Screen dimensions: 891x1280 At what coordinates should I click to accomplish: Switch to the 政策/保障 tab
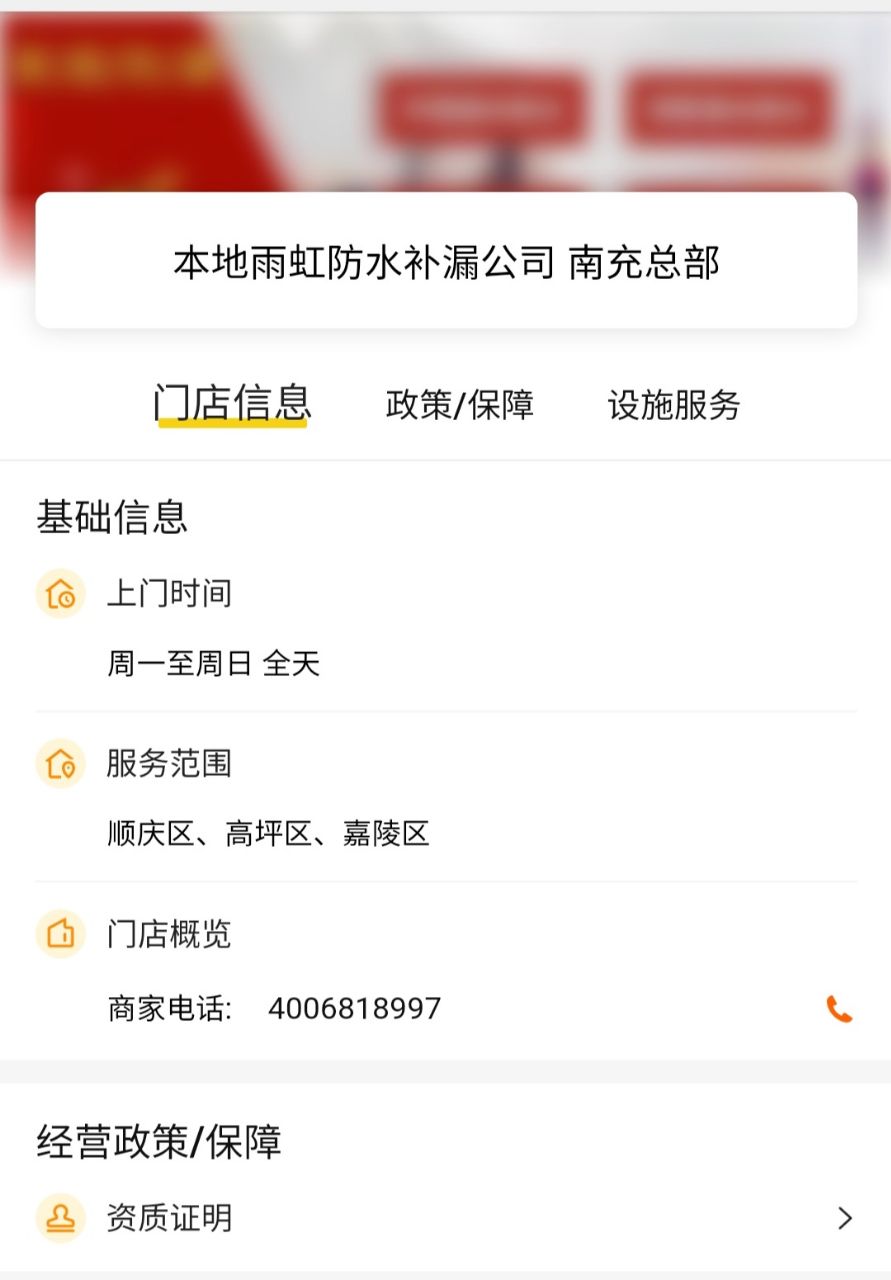coord(460,405)
